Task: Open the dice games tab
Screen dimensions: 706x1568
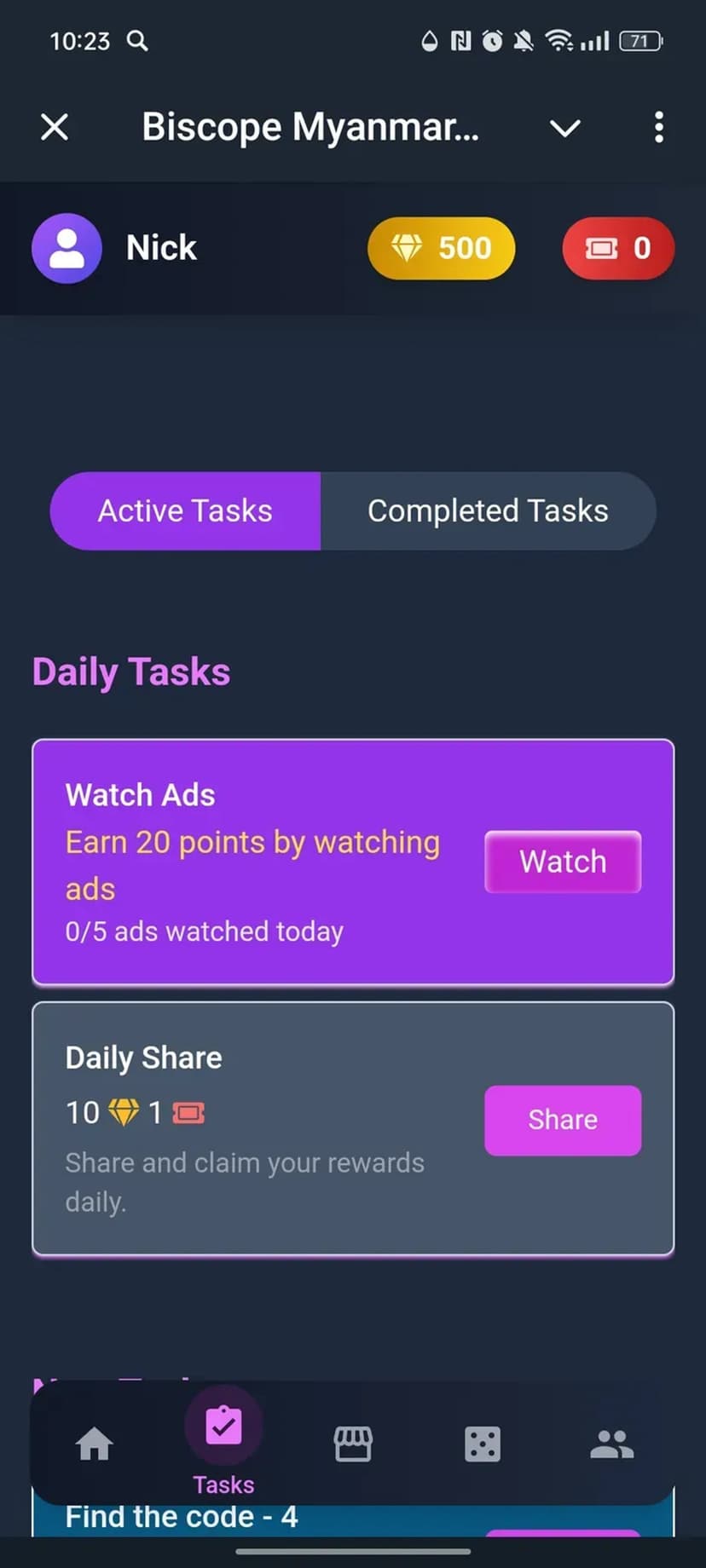Action: pos(483,1444)
